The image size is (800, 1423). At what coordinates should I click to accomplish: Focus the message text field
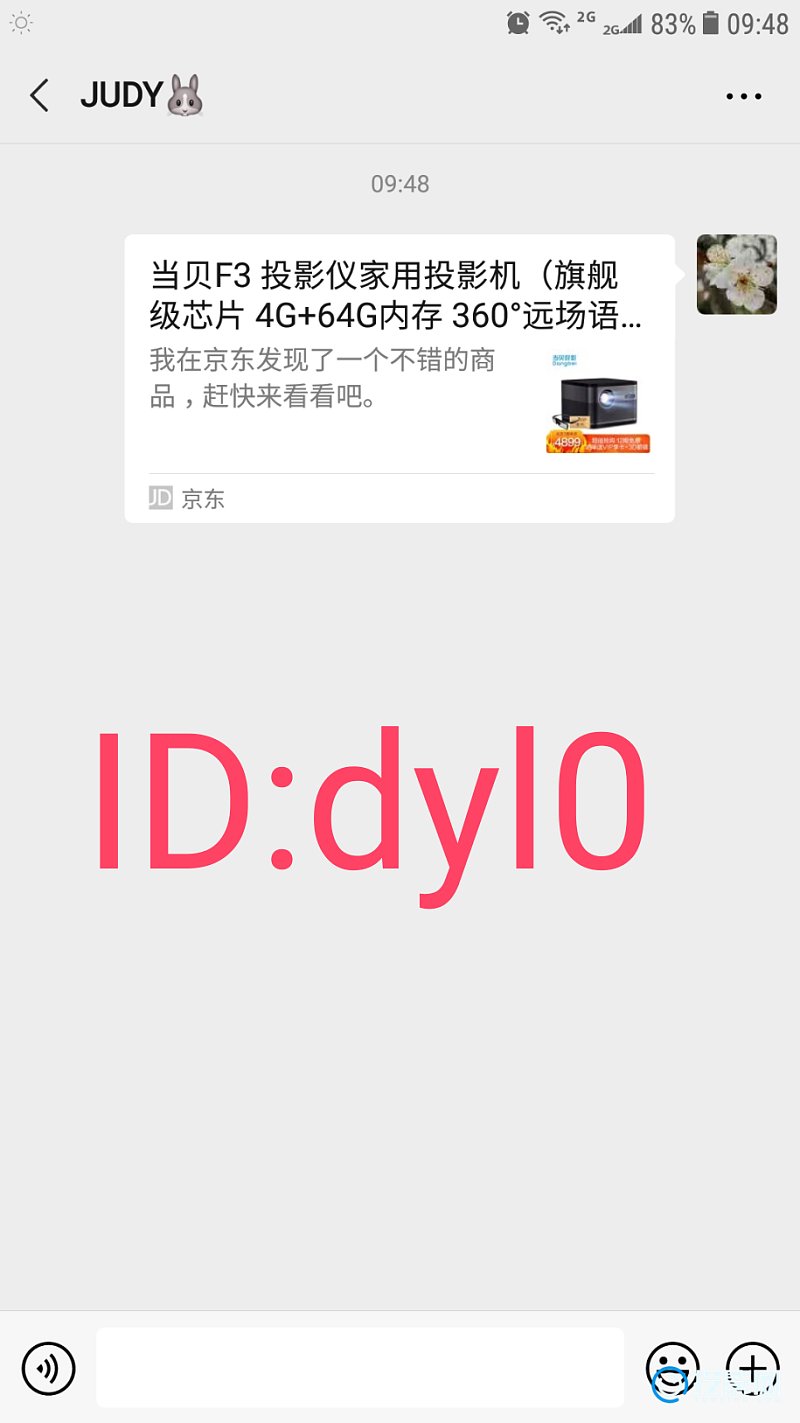coord(359,1367)
